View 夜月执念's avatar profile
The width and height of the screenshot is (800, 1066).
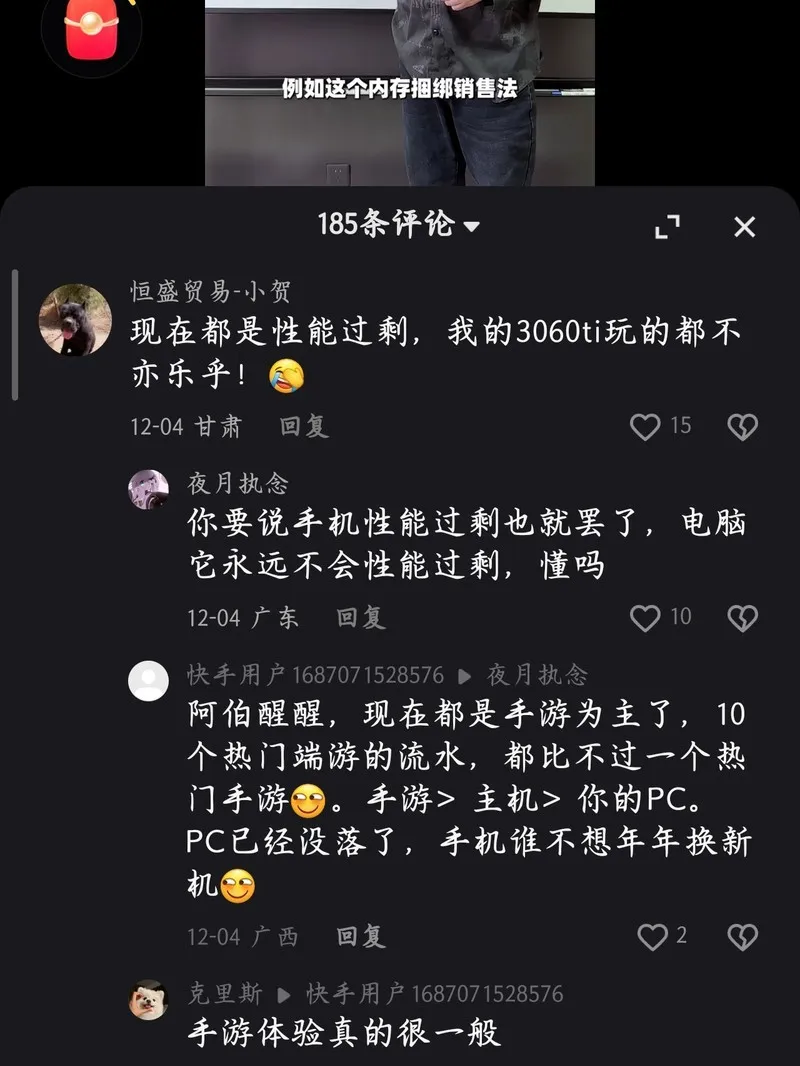click(x=149, y=489)
